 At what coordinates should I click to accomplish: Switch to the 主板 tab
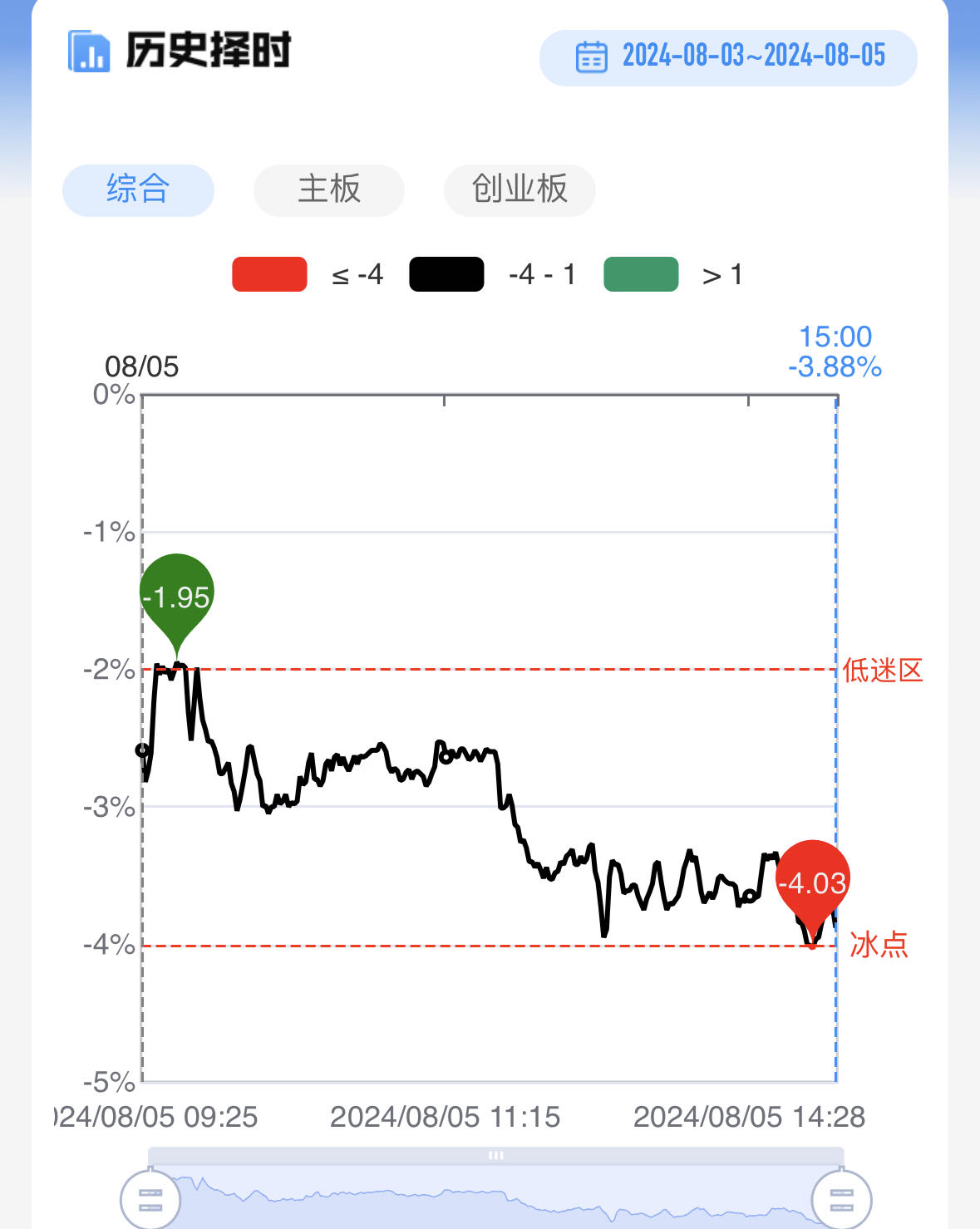click(329, 189)
